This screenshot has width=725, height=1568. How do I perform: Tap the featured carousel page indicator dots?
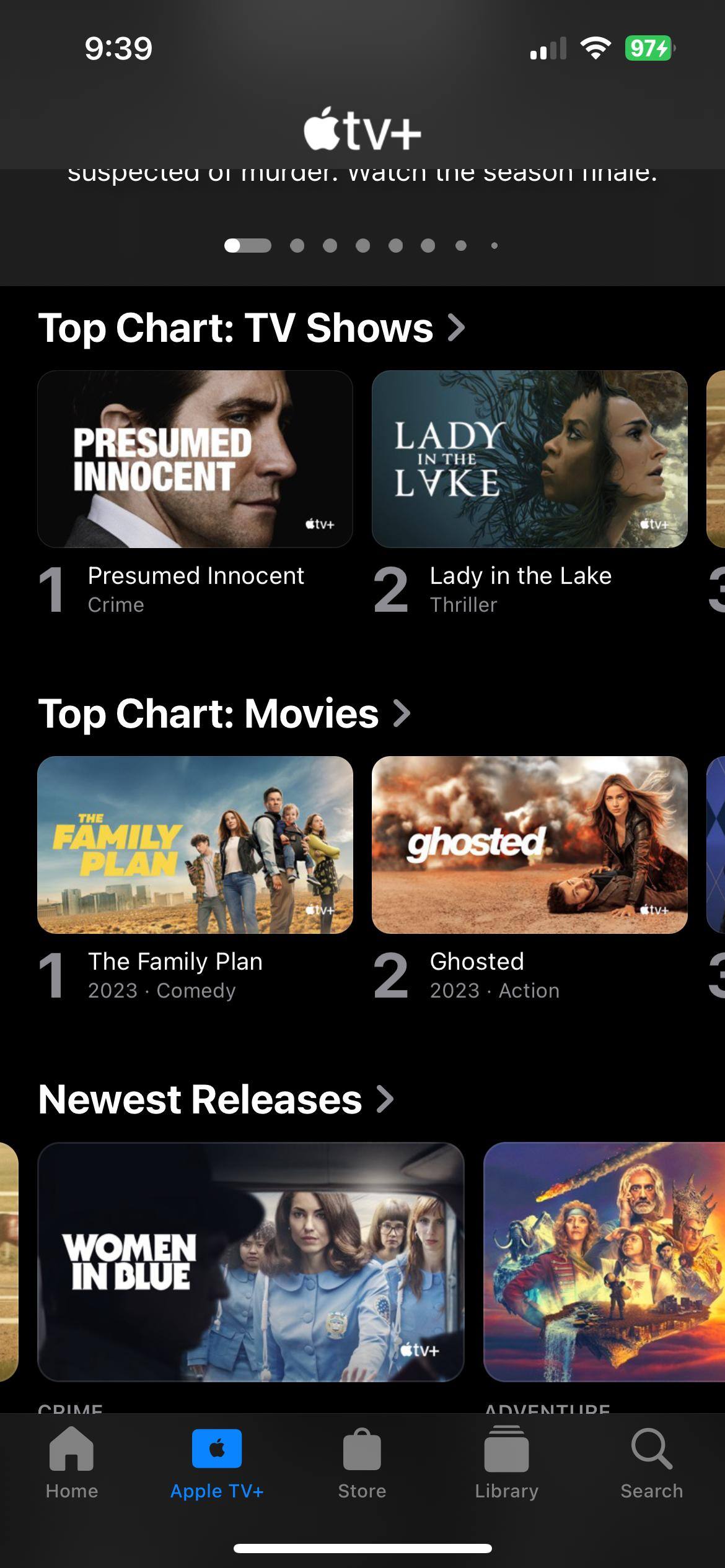(x=362, y=246)
